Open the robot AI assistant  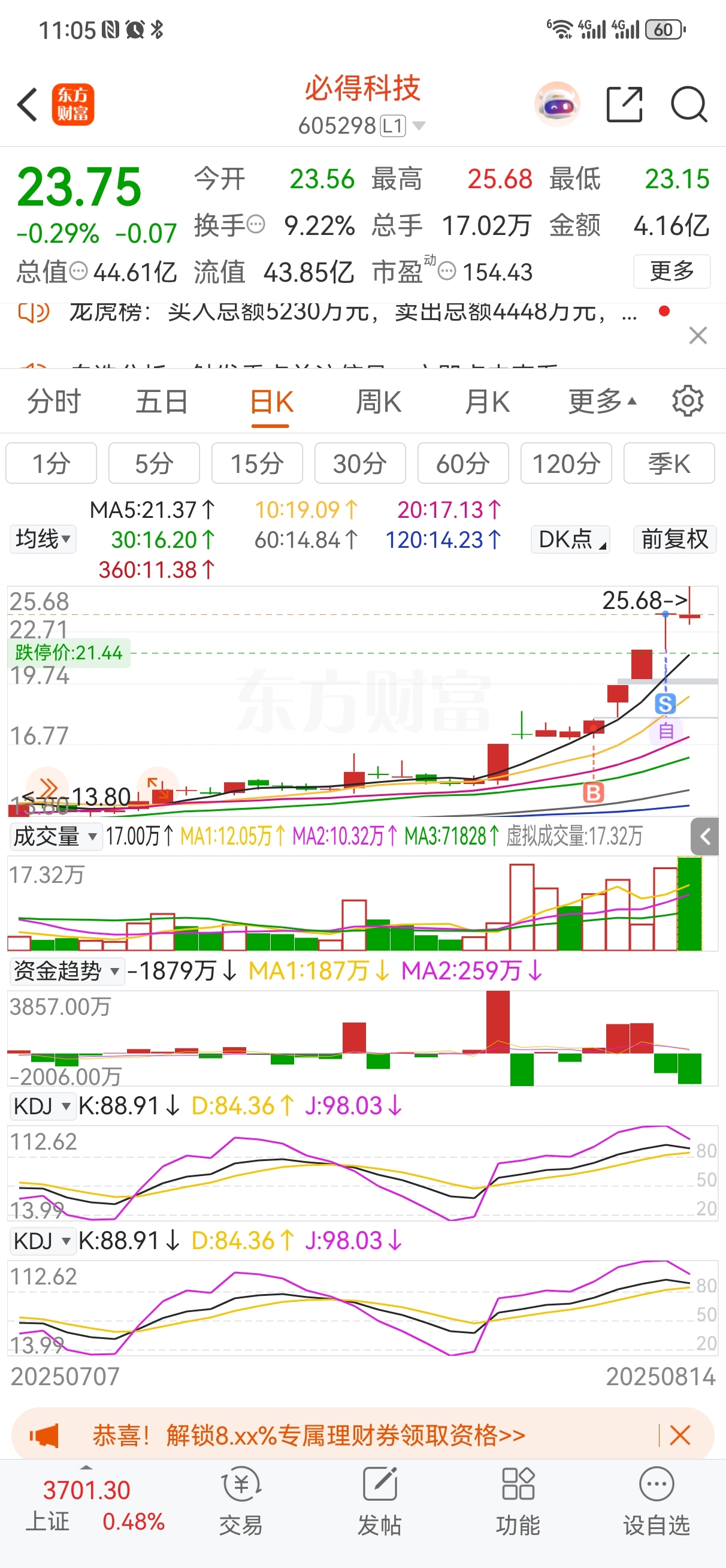click(x=557, y=105)
